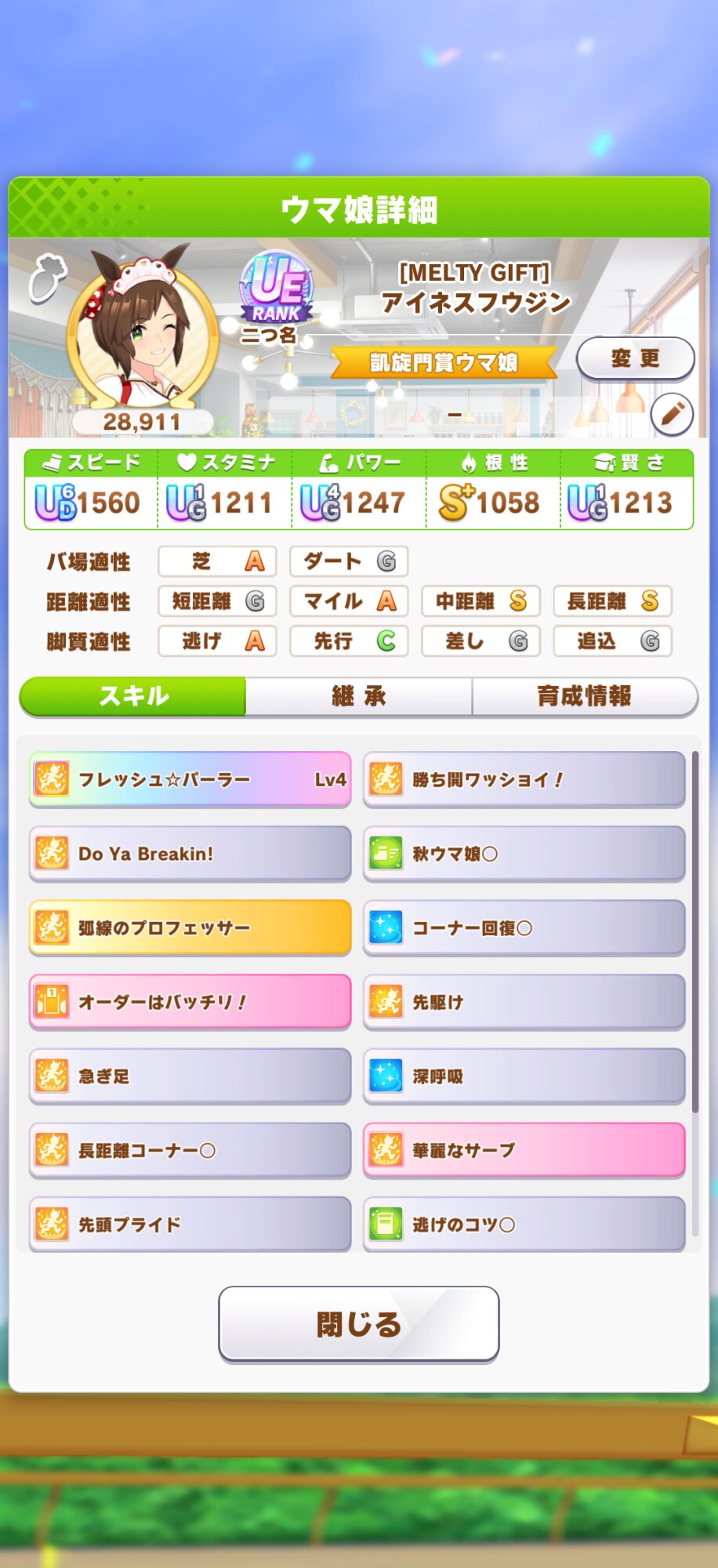The image size is (718, 1568).
Task: Open the コーナー回復○ skill
Action: point(524,927)
